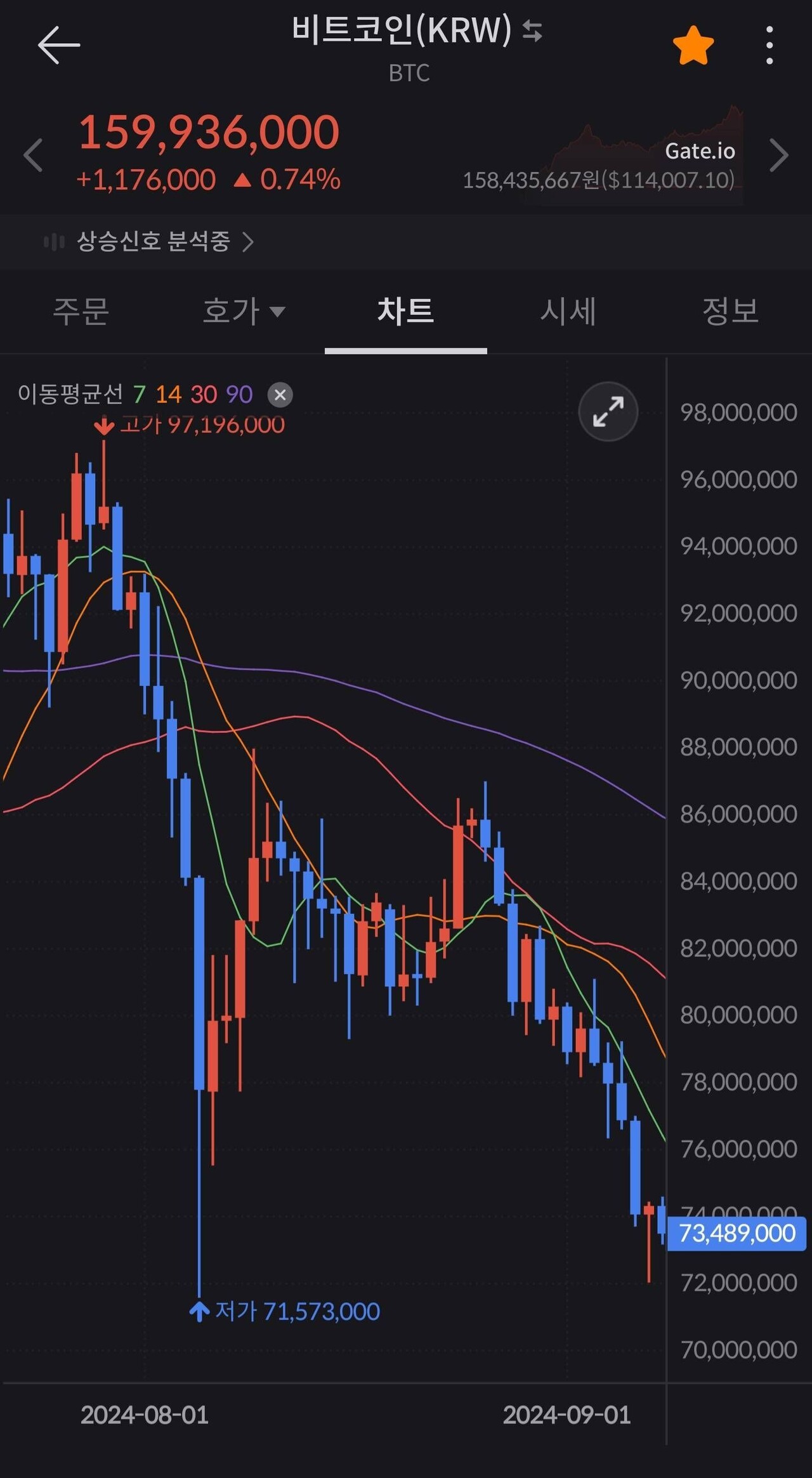
Task: Expand the chart to full screen
Action: [x=608, y=411]
